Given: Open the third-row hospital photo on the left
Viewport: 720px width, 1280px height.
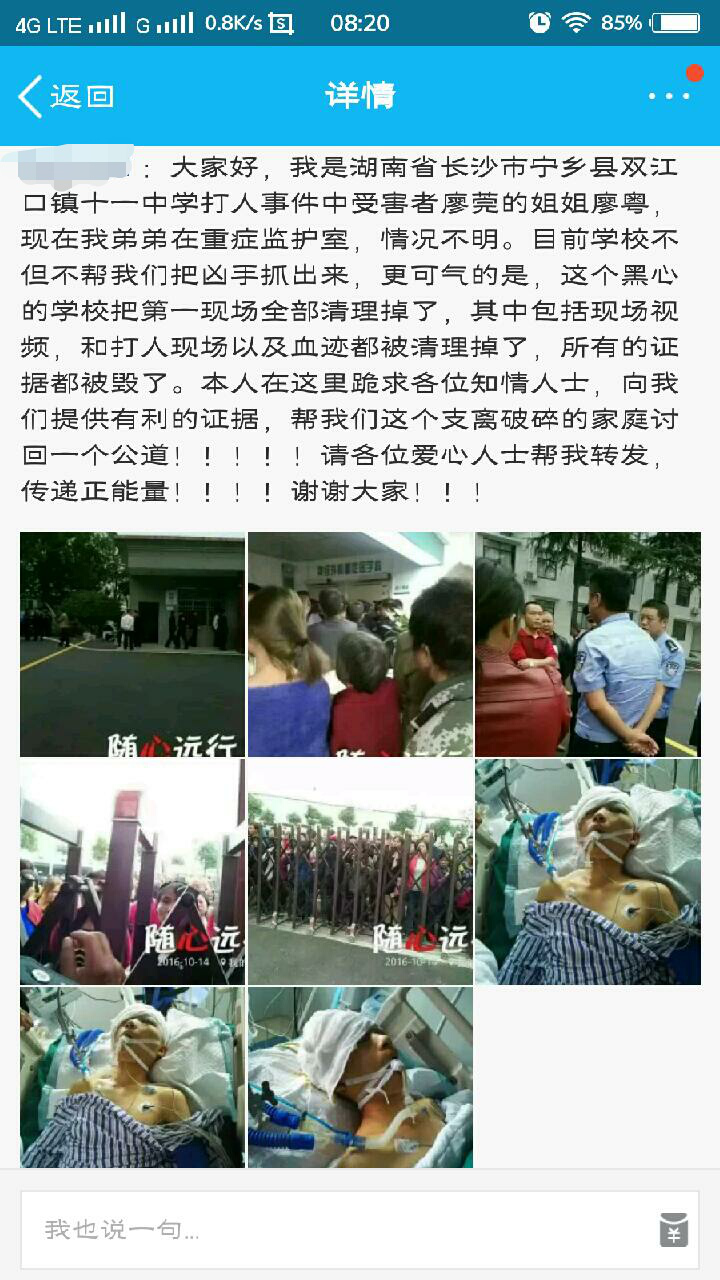Looking at the screenshot, I should click(132, 1077).
